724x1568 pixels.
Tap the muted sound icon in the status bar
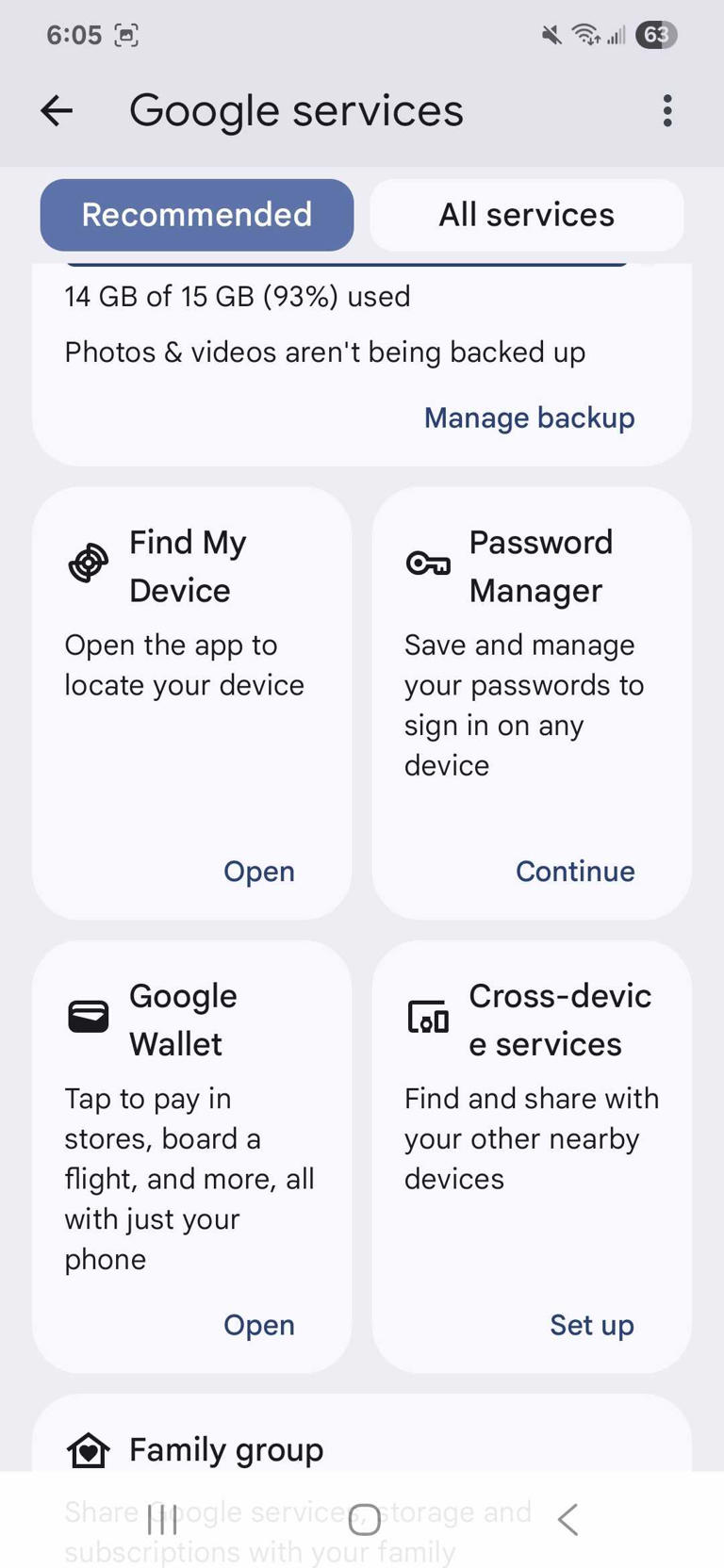pyautogui.click(x=551, y=35)
